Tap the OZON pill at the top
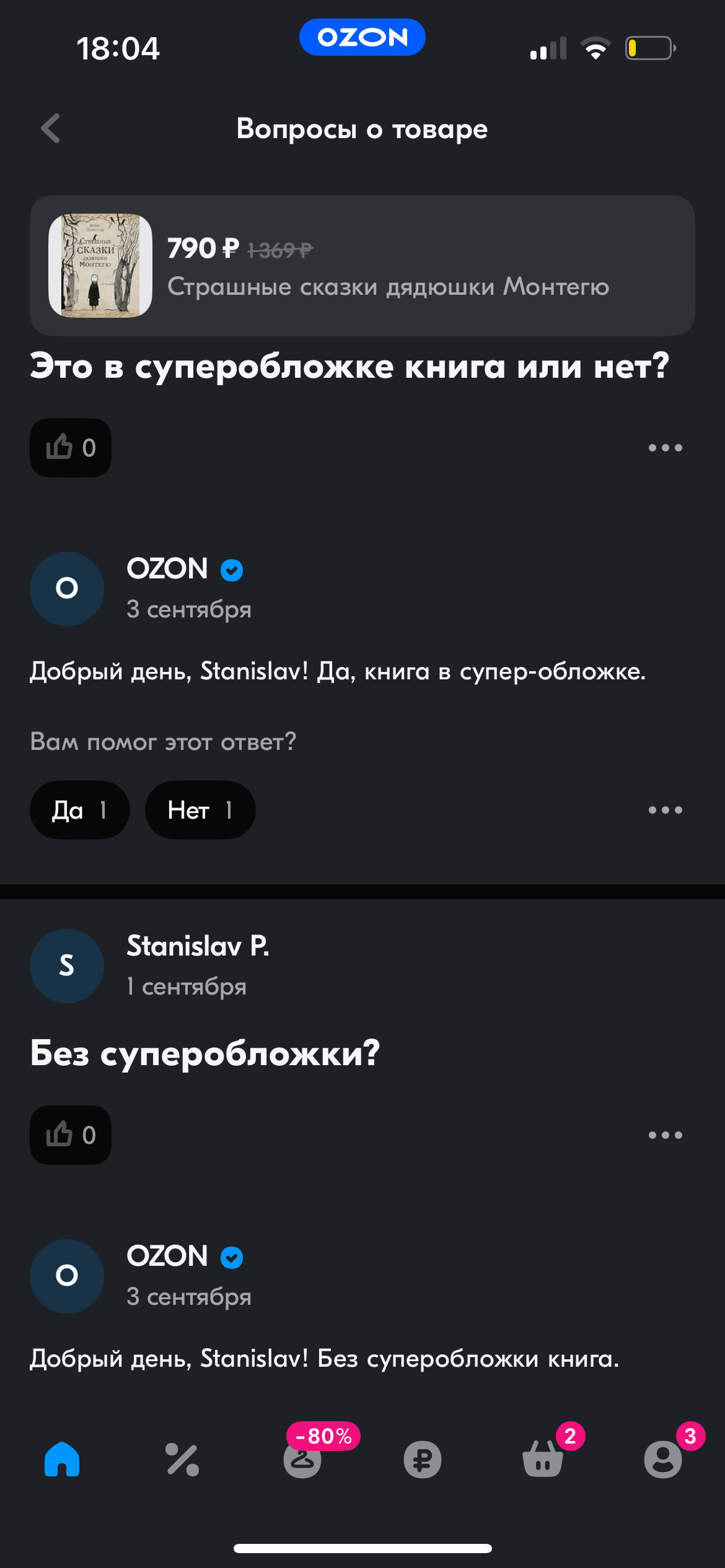 (x=362, y=37)
